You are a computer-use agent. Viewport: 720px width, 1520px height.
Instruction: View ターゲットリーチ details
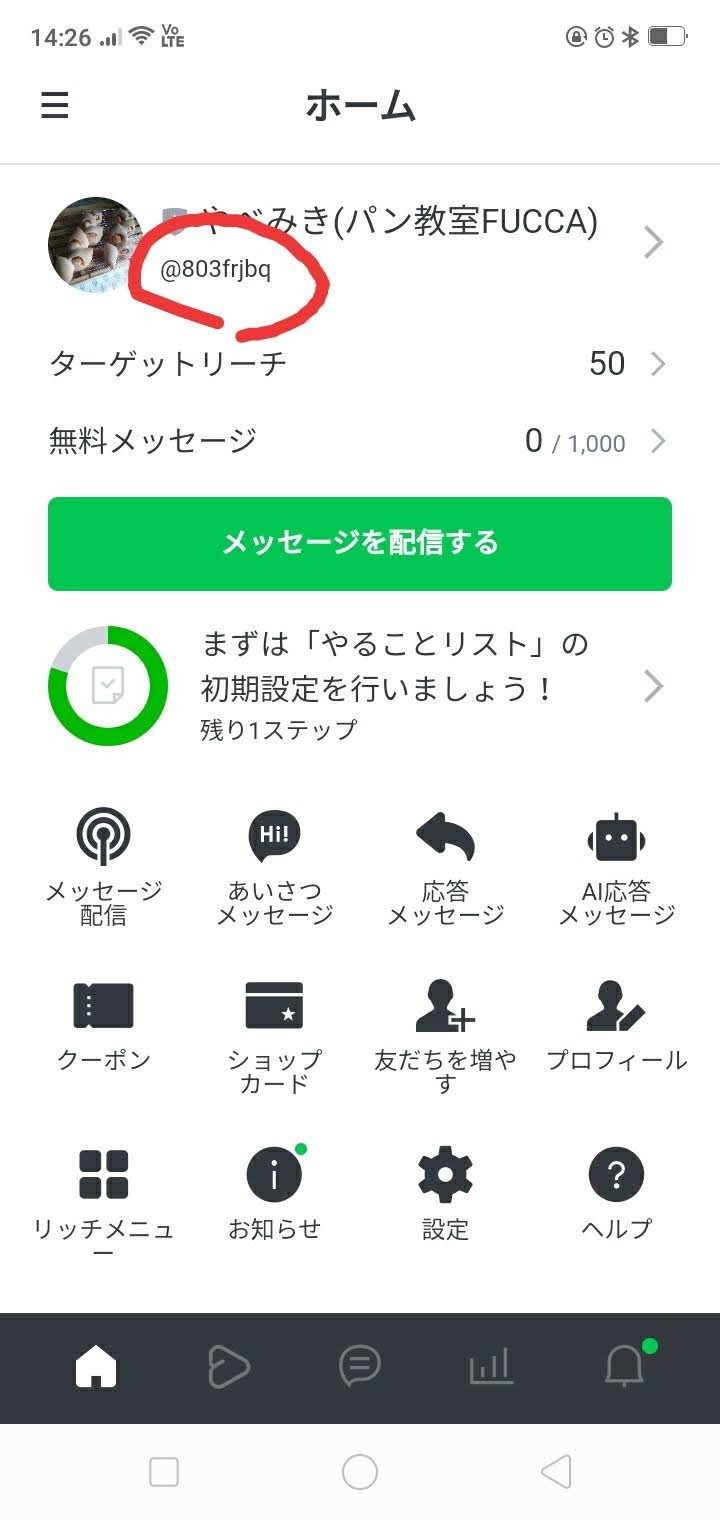pos(359,363)
